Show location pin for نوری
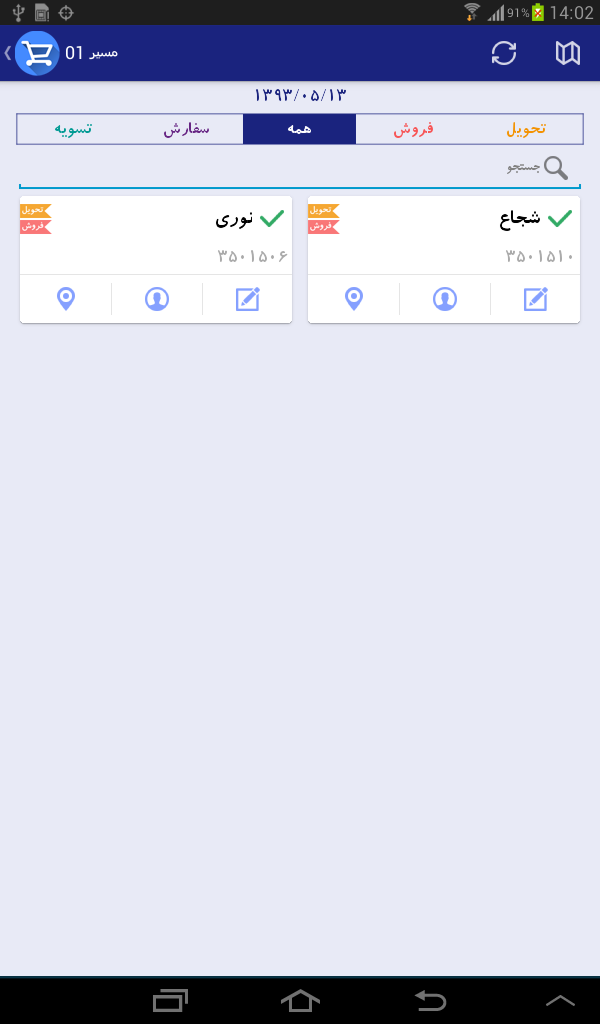Screen dimensions: 600x1024 click(x=66, y=299)
